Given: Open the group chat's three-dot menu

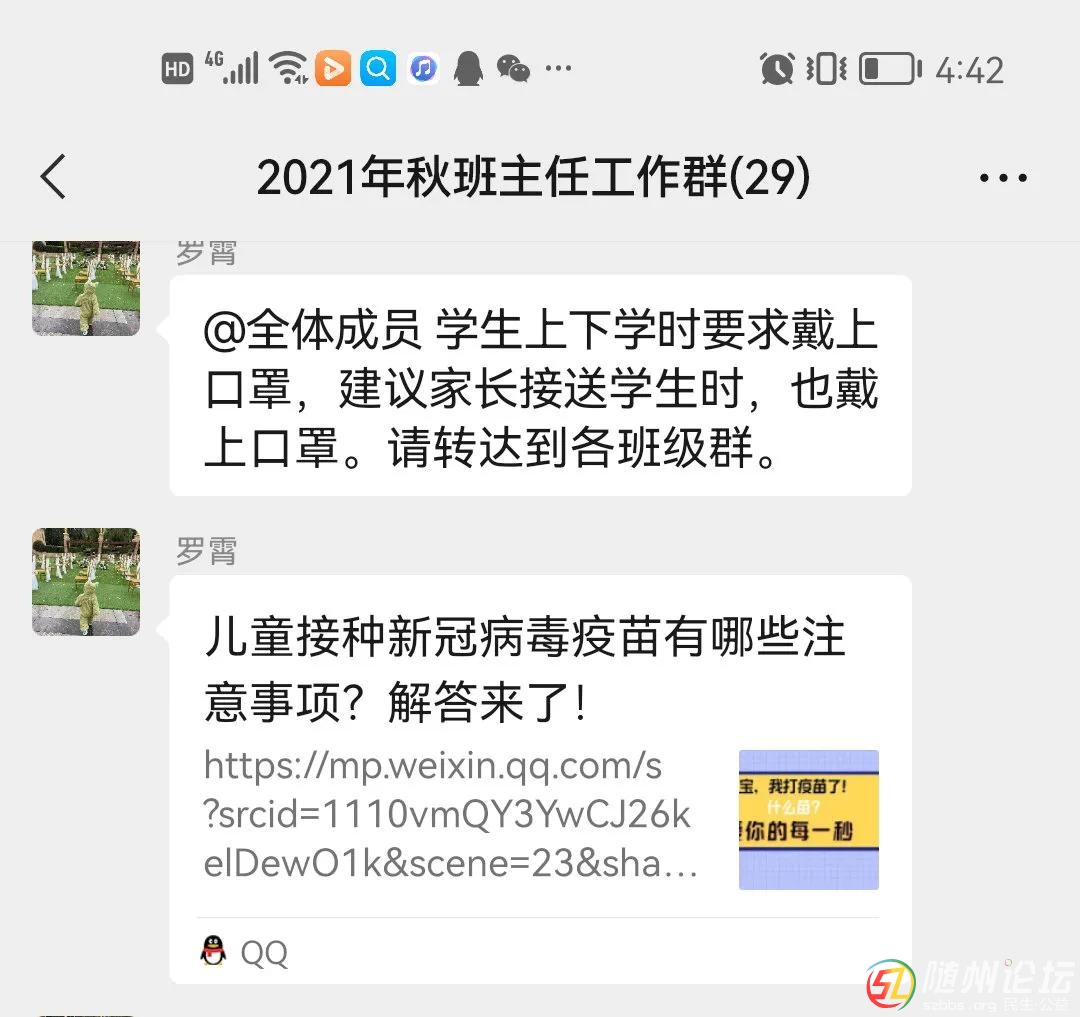Looking at the screenshot, I should coord(1002,179).
